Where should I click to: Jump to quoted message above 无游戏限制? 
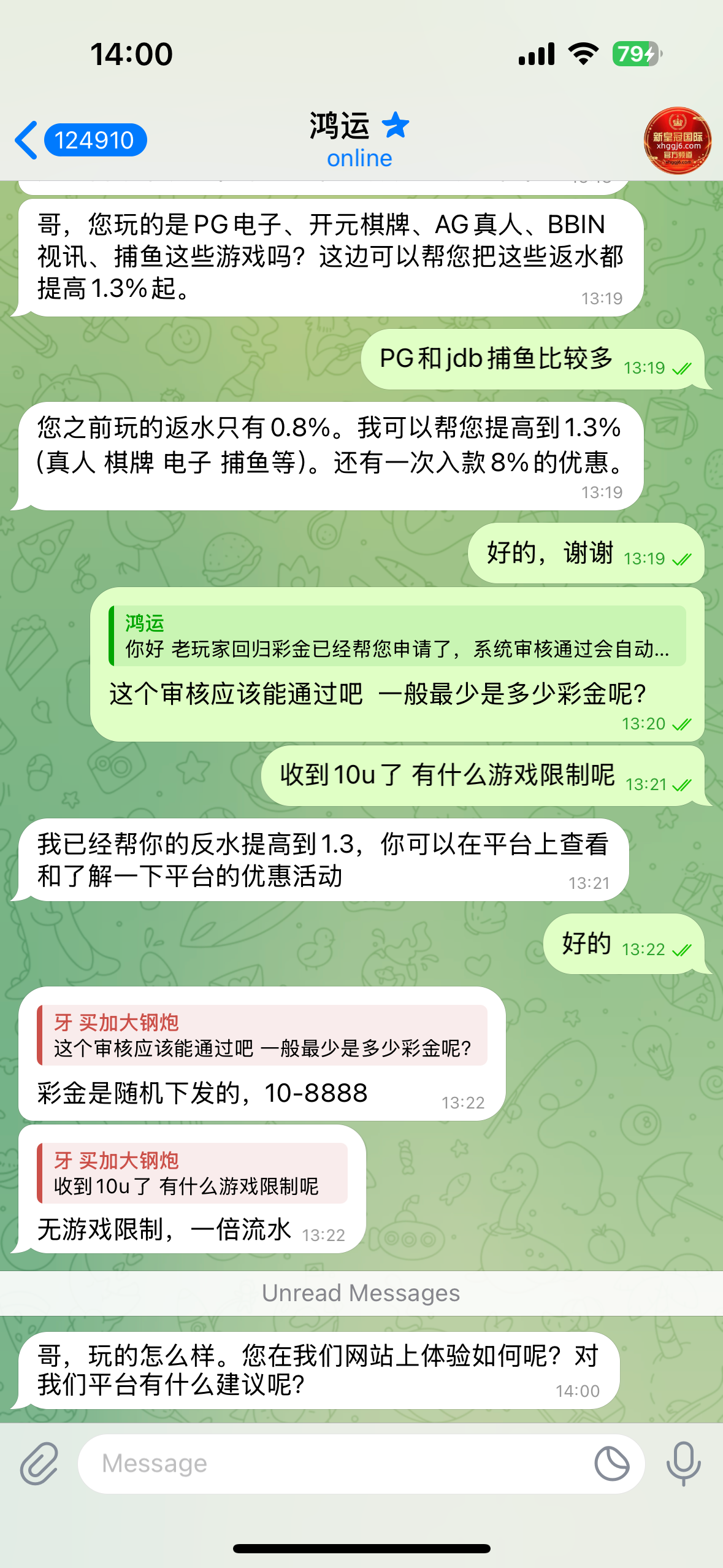click(x=192, y=1173)
